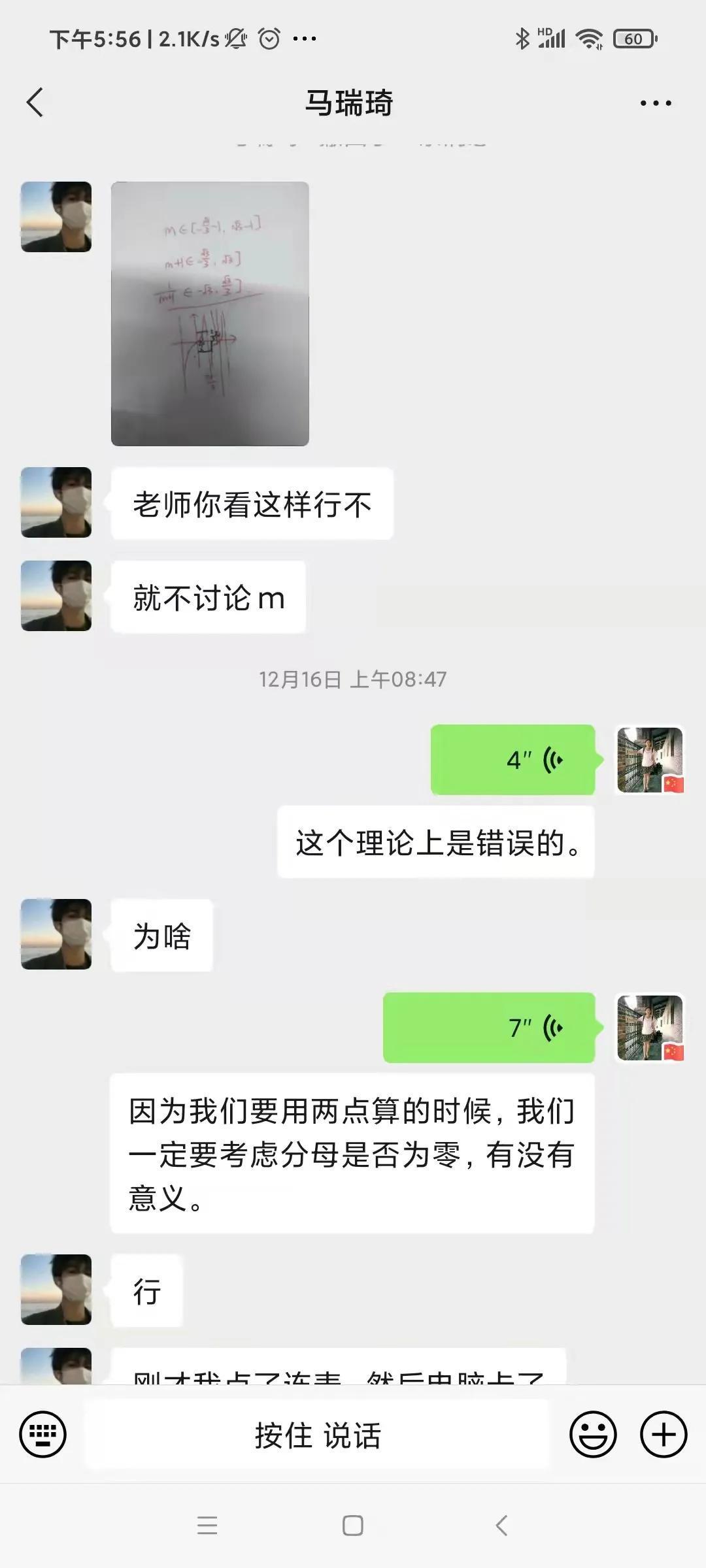Tap the system home button
This screenshot has width=706, height=1568.
point(353,1526)
